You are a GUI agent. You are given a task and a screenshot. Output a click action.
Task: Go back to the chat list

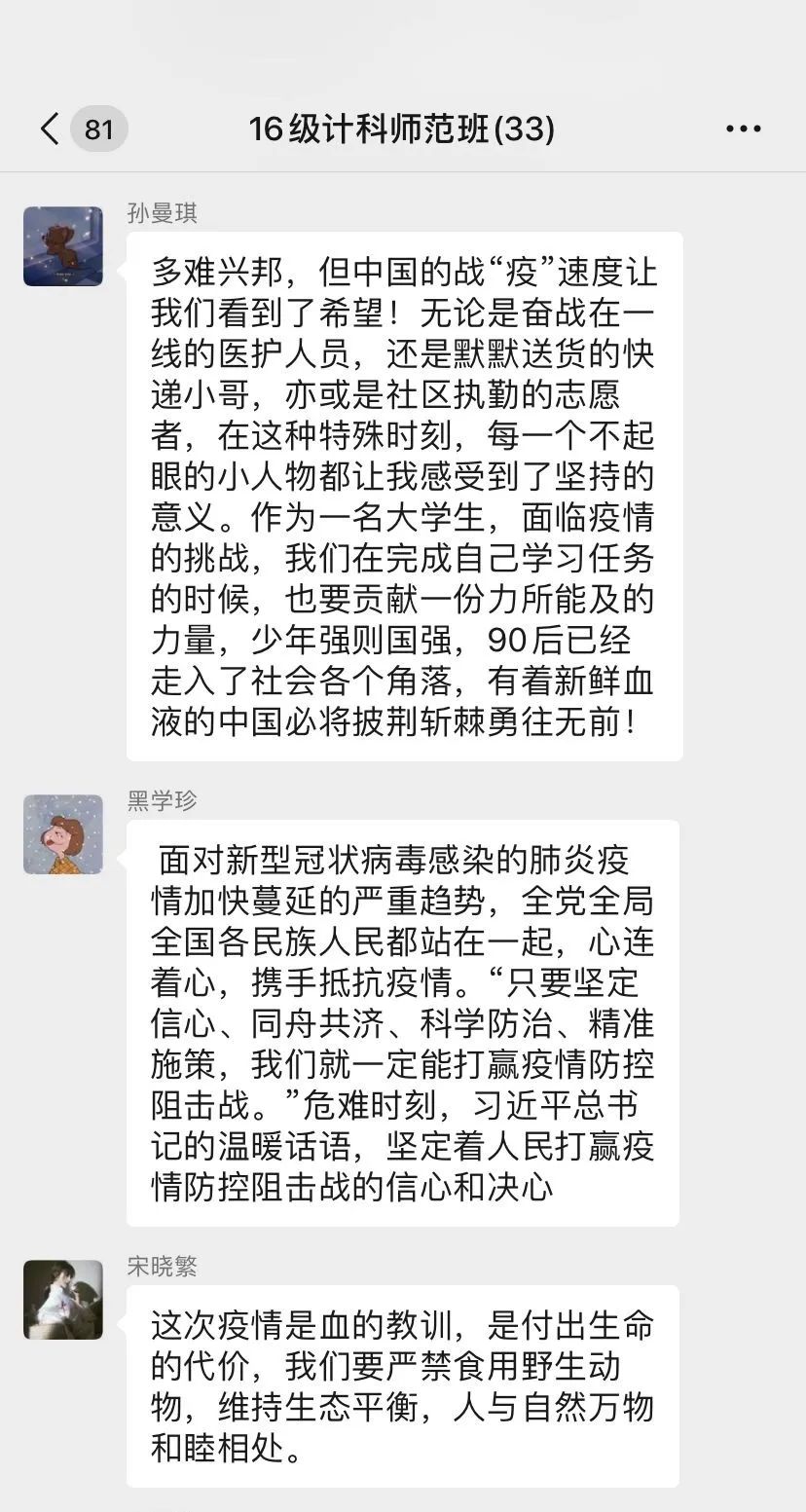51,129
